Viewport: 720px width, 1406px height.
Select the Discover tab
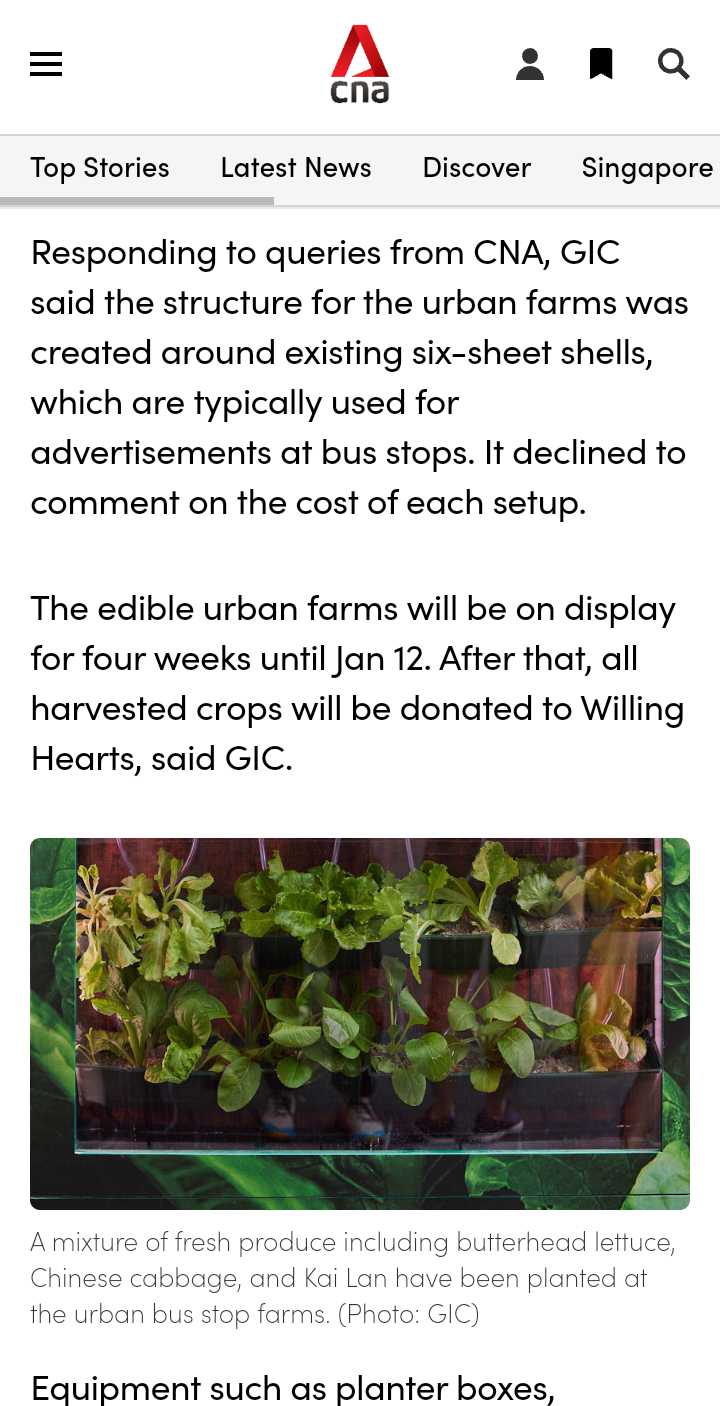tap(477, 168)
